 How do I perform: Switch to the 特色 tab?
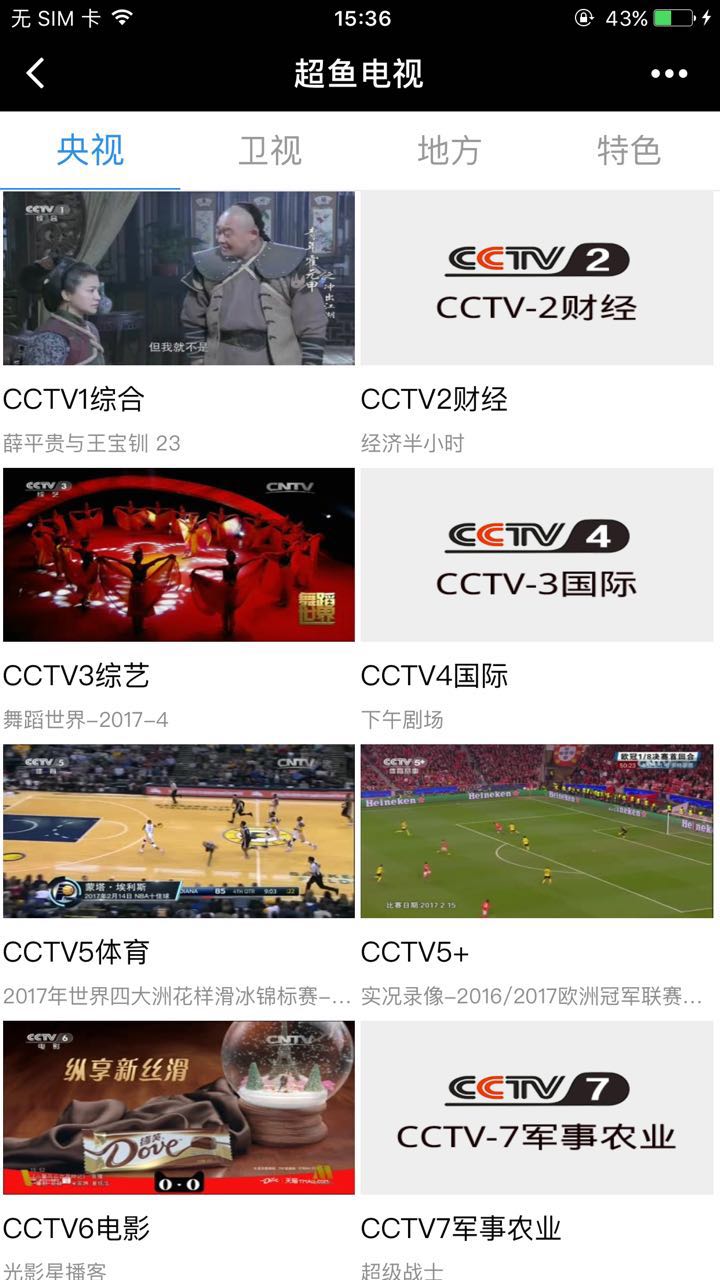point(629,150)
